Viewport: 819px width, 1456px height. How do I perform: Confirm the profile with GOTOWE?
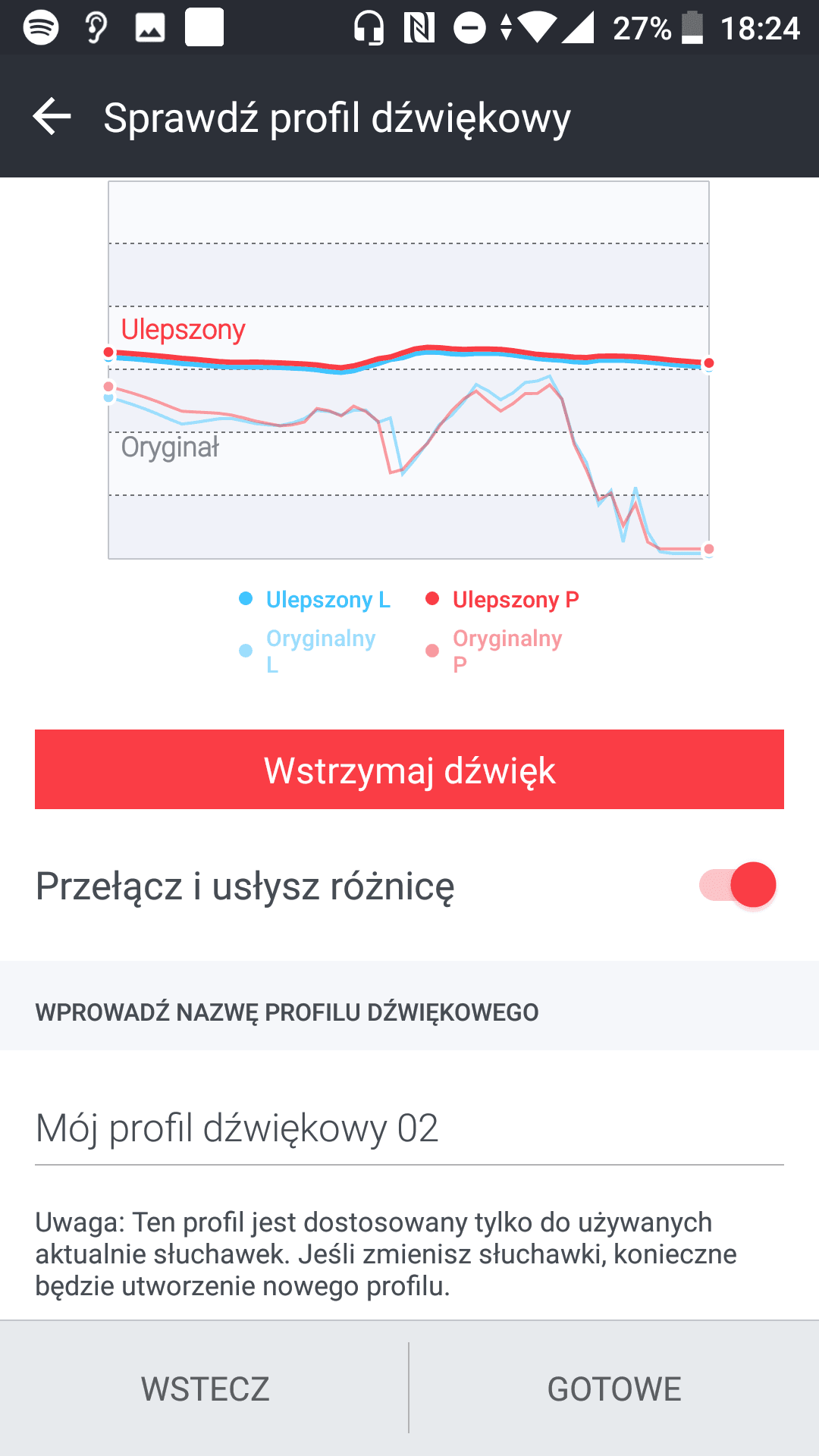614,1389
